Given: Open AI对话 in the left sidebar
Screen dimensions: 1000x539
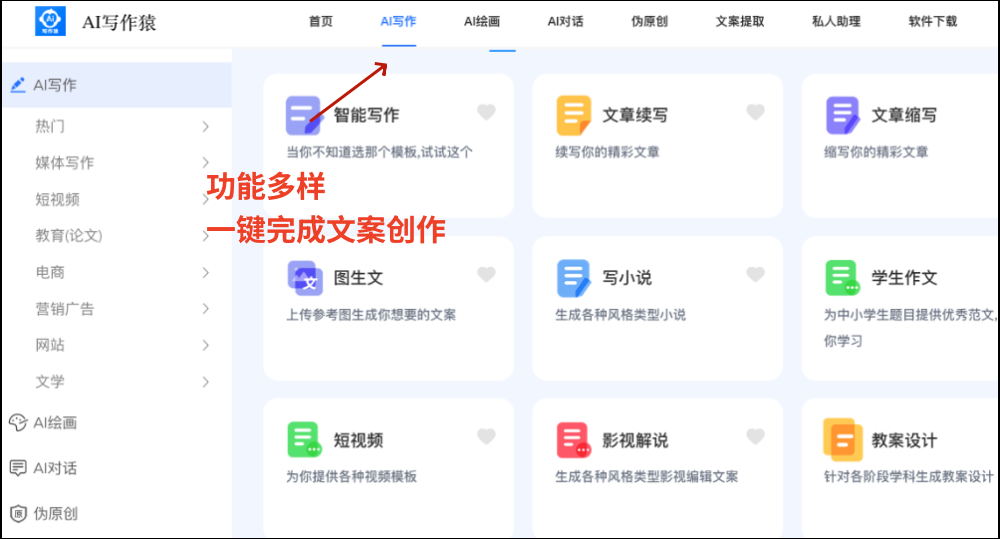Looking at the screenshot, I should point(55,468).
